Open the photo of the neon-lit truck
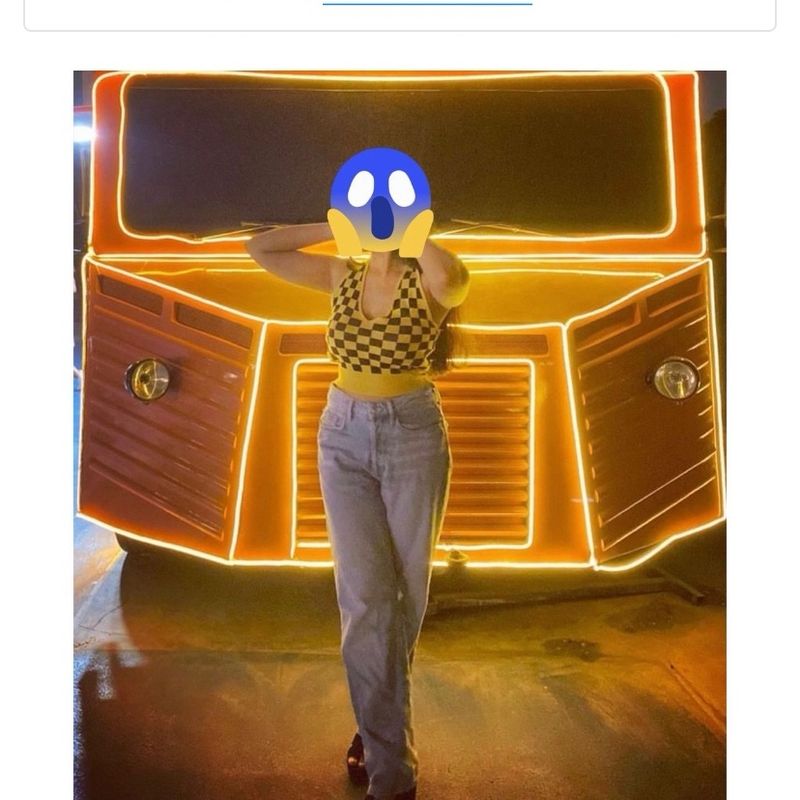 pos(400,435)
